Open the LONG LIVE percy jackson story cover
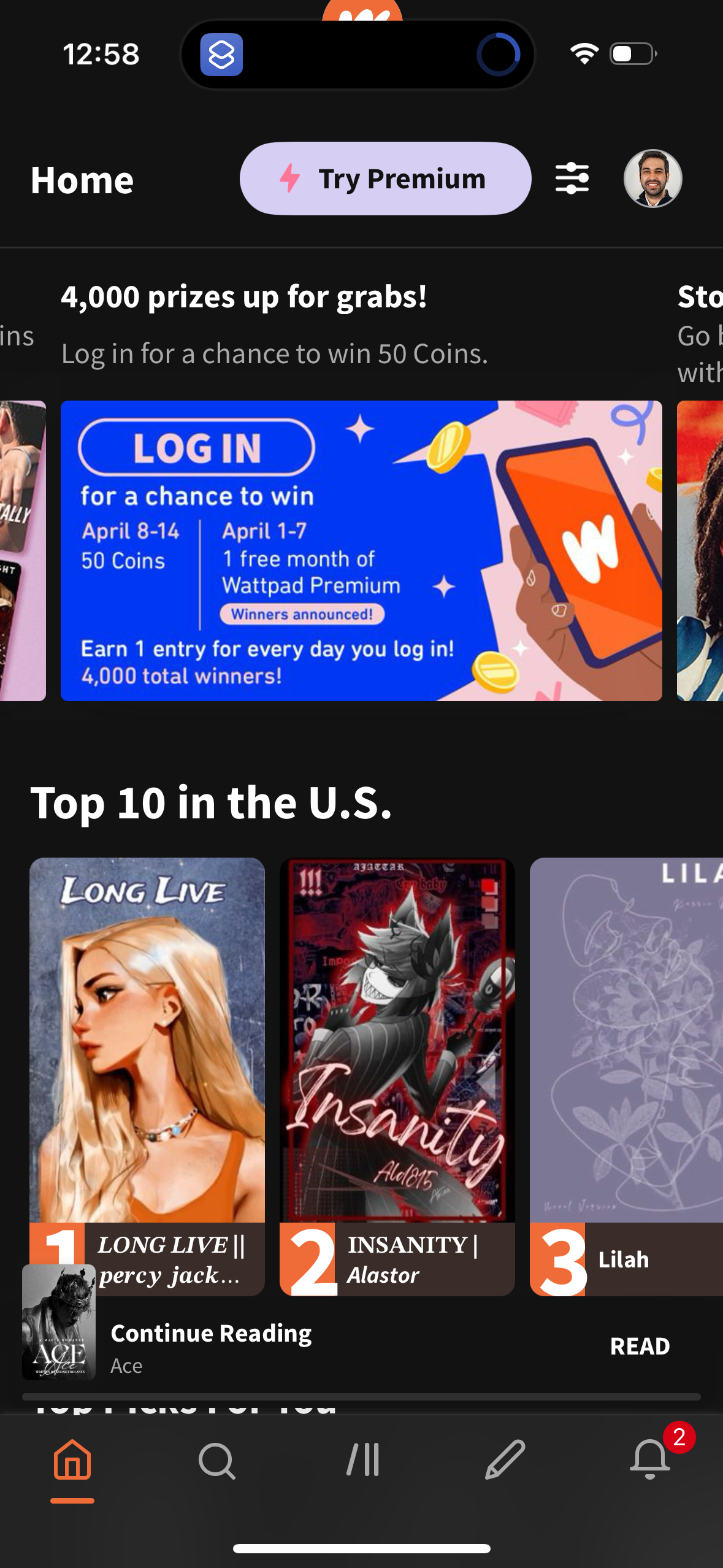 click(x=147, y=1043)
